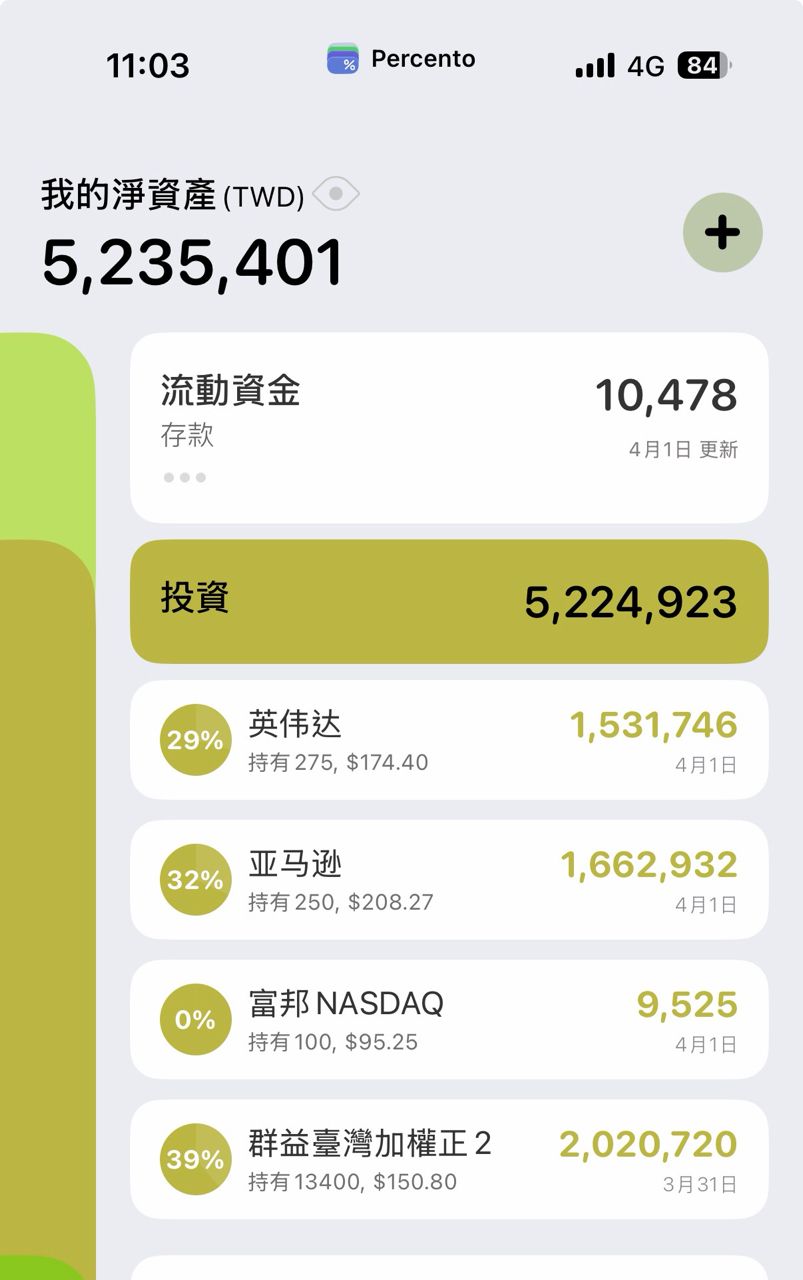Add a new asset with the plus button
This screenshot has width=803, height=1280.
tap(722, 232)
